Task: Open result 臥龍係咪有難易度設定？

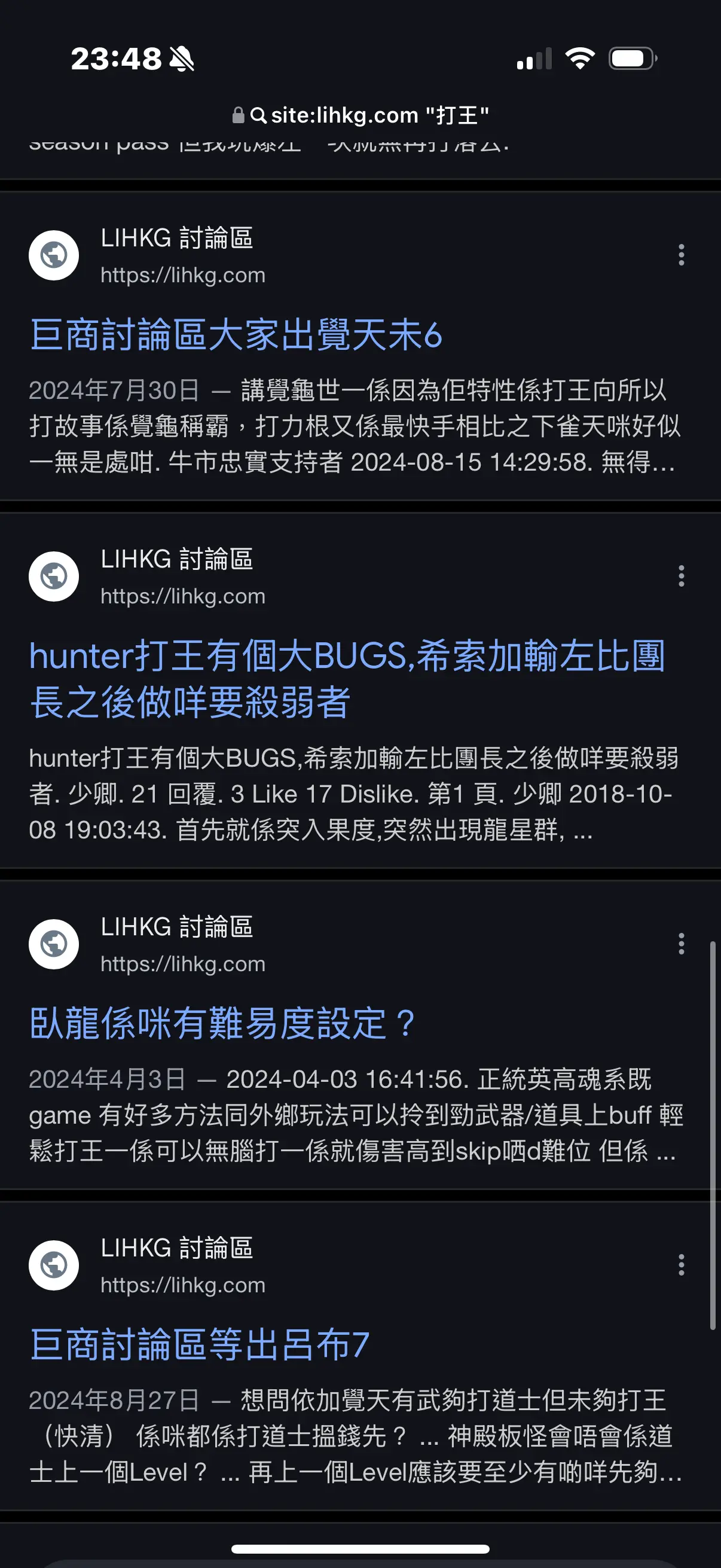Action: click(x=222, y=1023)
